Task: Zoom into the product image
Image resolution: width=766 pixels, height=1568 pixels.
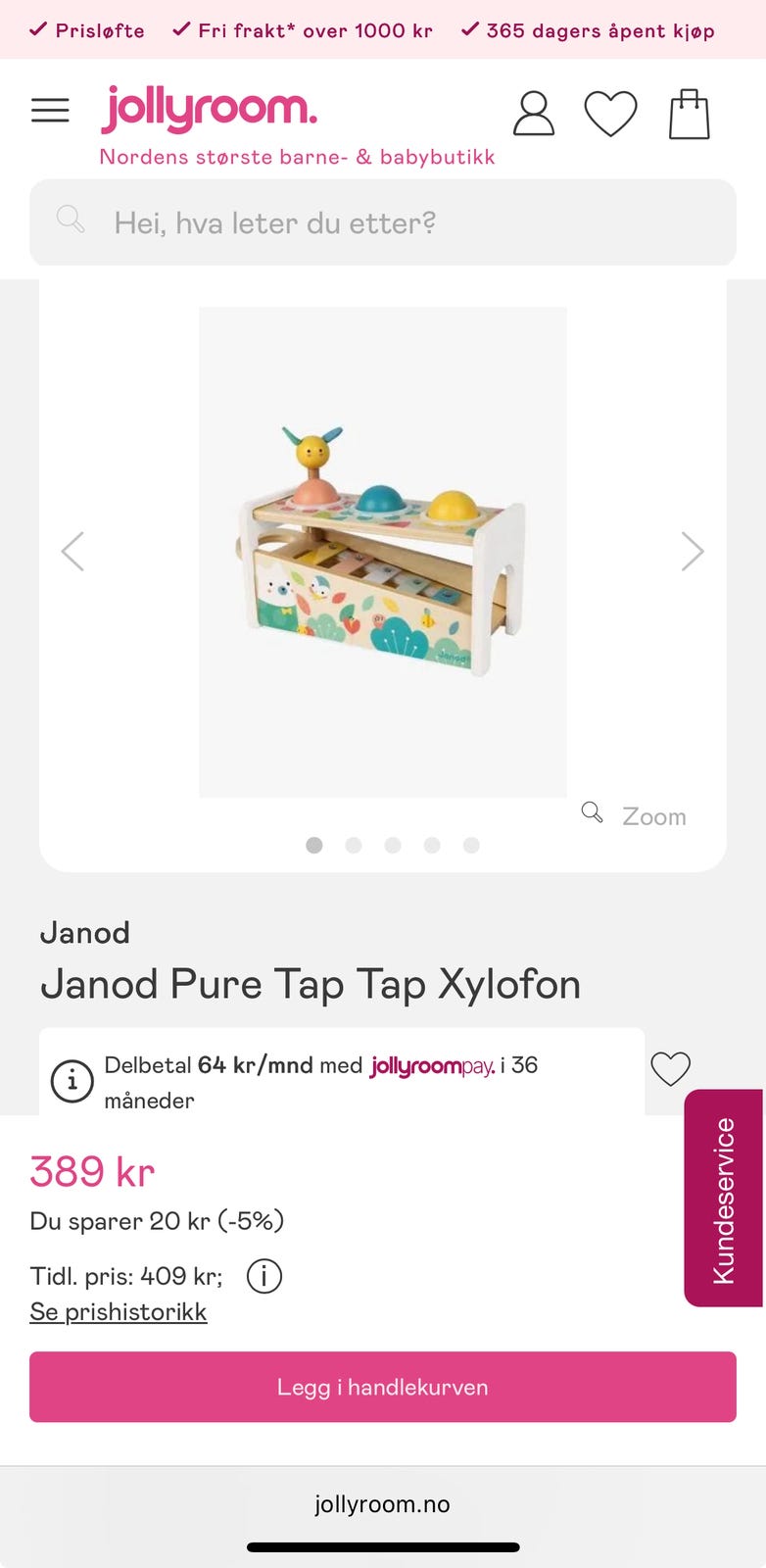Action: point(635,815)
